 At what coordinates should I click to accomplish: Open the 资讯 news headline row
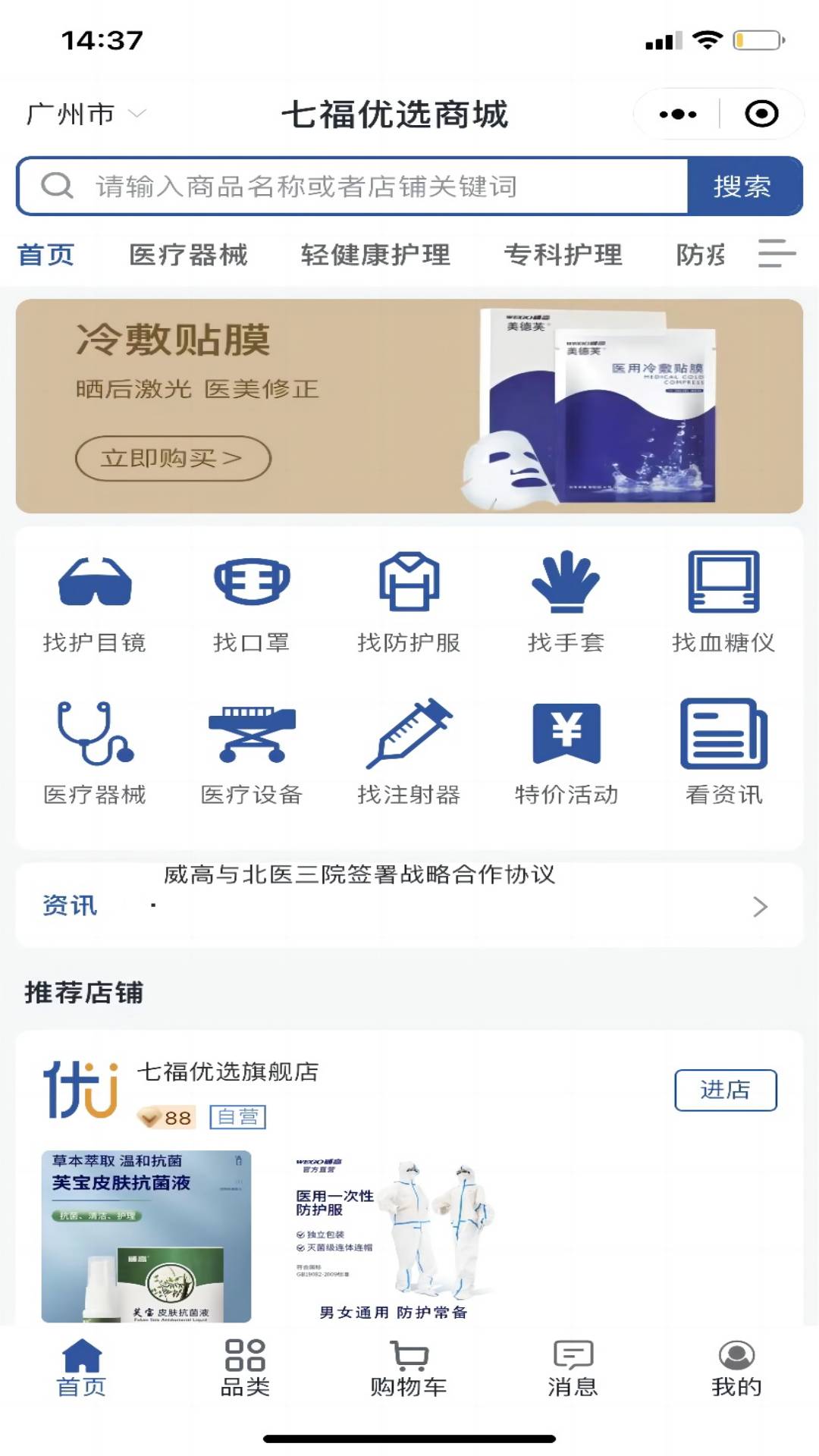[x=409, y=904]
